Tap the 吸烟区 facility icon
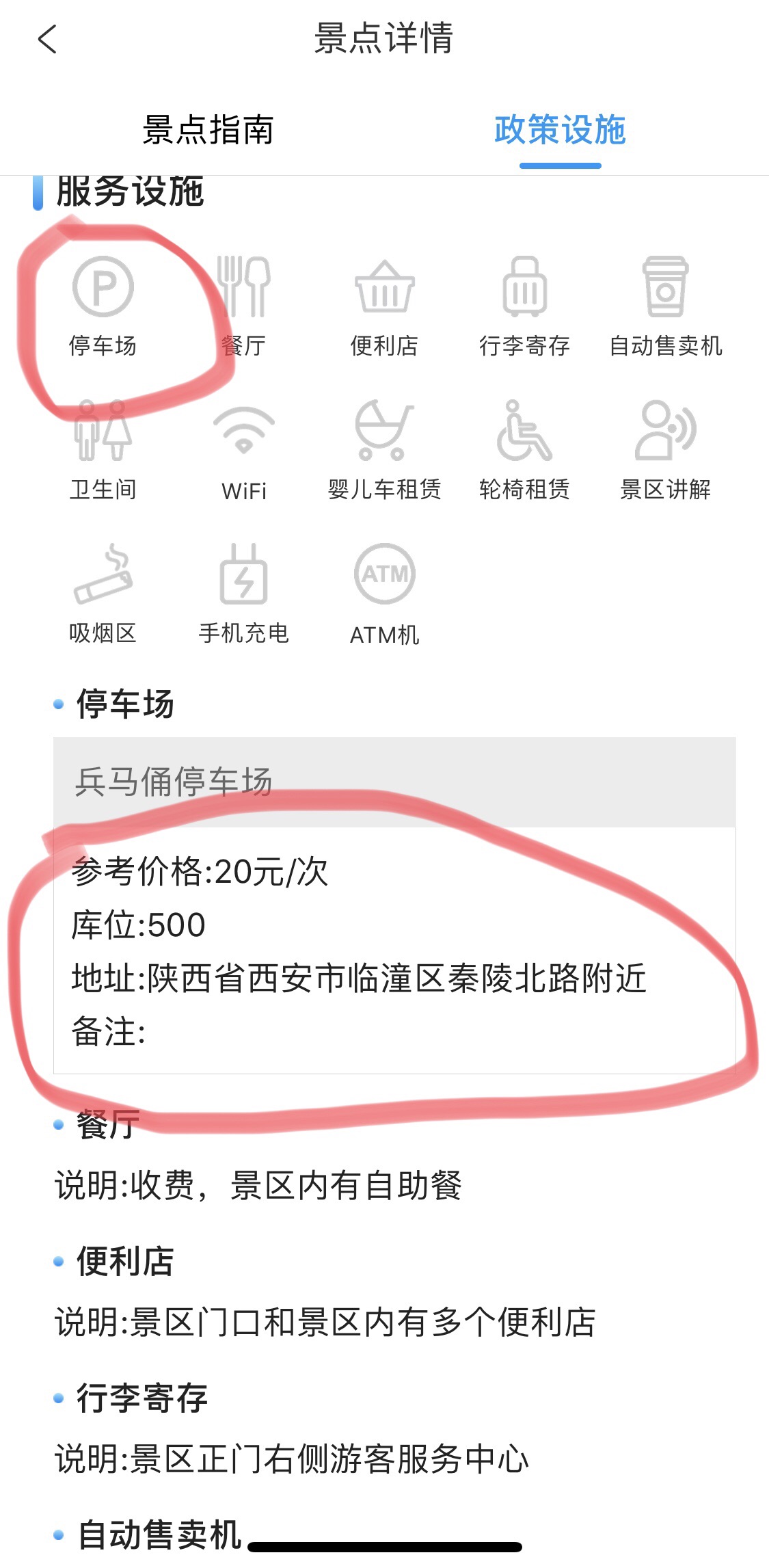This screenshot has width=769, height=1568. click(103, 594)
